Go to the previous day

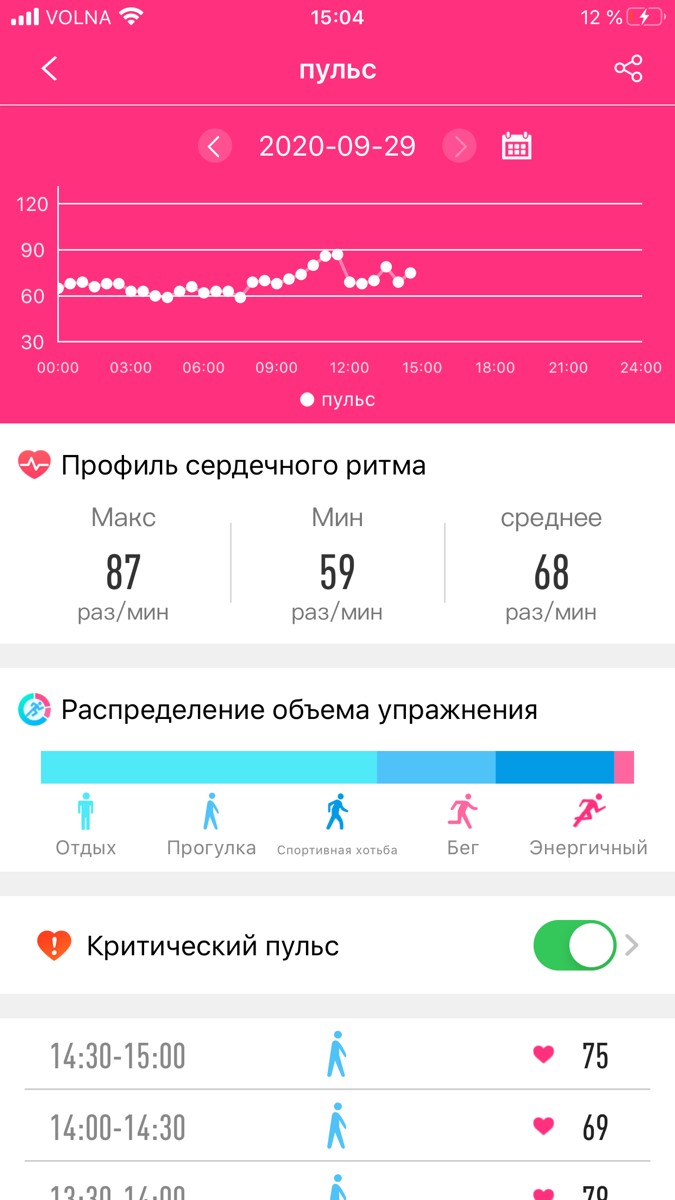(x=214, y=146)
